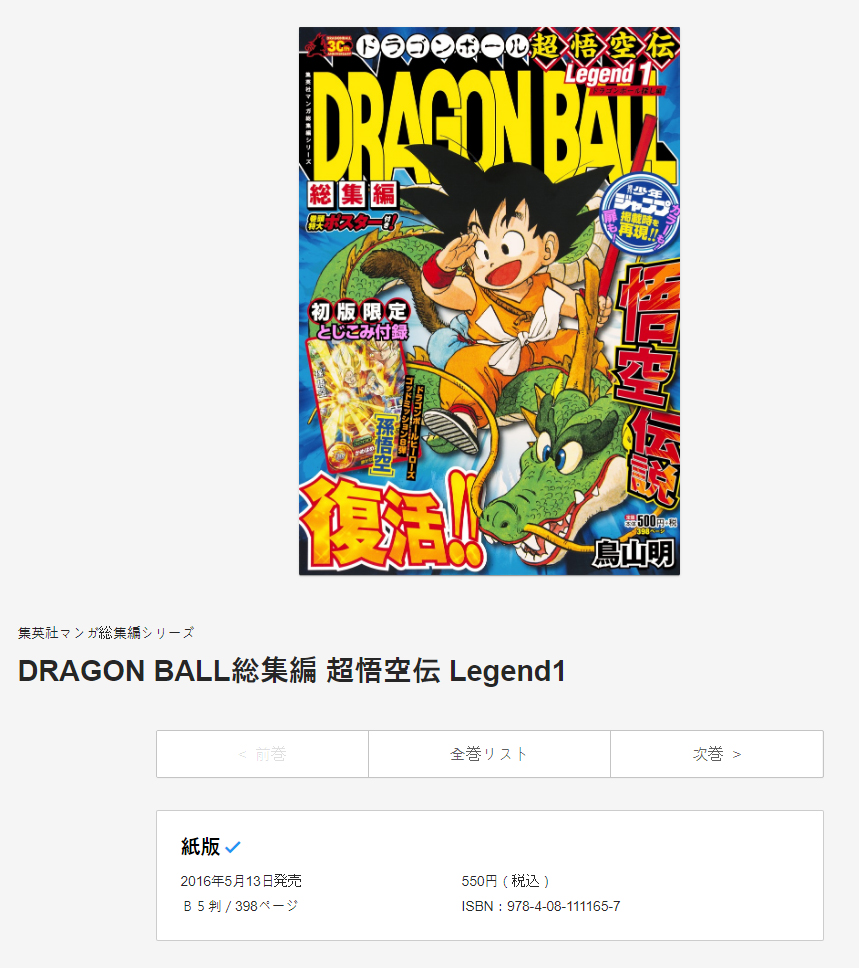Go to the next volume via 次巻
The width and height of the screenshot is (859, 968).
coord(716,754)
